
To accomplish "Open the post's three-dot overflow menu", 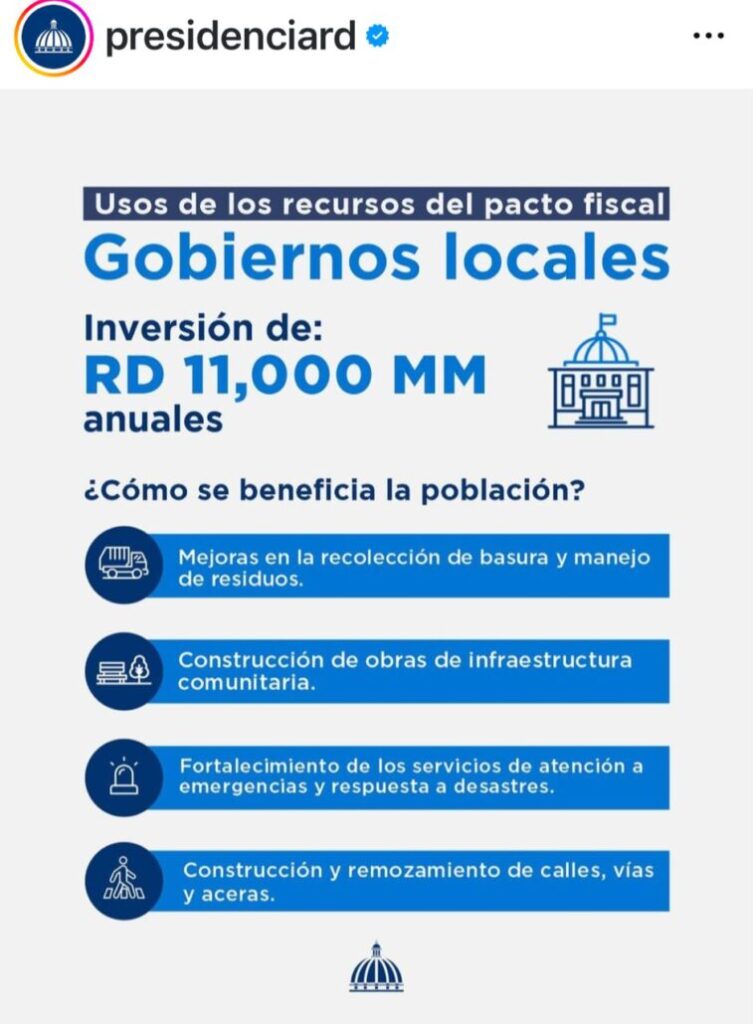I will [x=708, y=36].
